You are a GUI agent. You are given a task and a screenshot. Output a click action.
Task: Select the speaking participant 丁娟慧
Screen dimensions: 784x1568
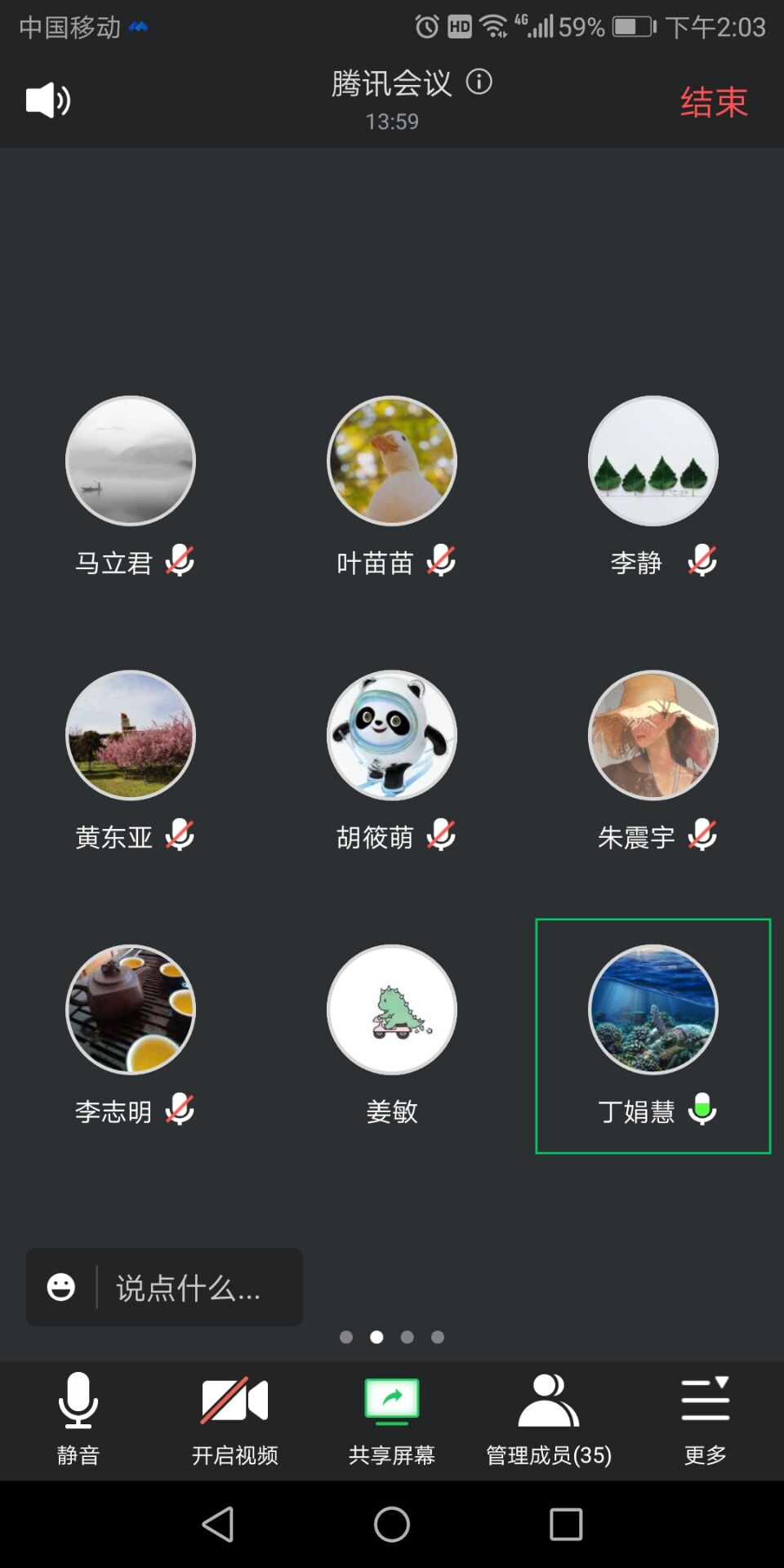[653, 1010]
